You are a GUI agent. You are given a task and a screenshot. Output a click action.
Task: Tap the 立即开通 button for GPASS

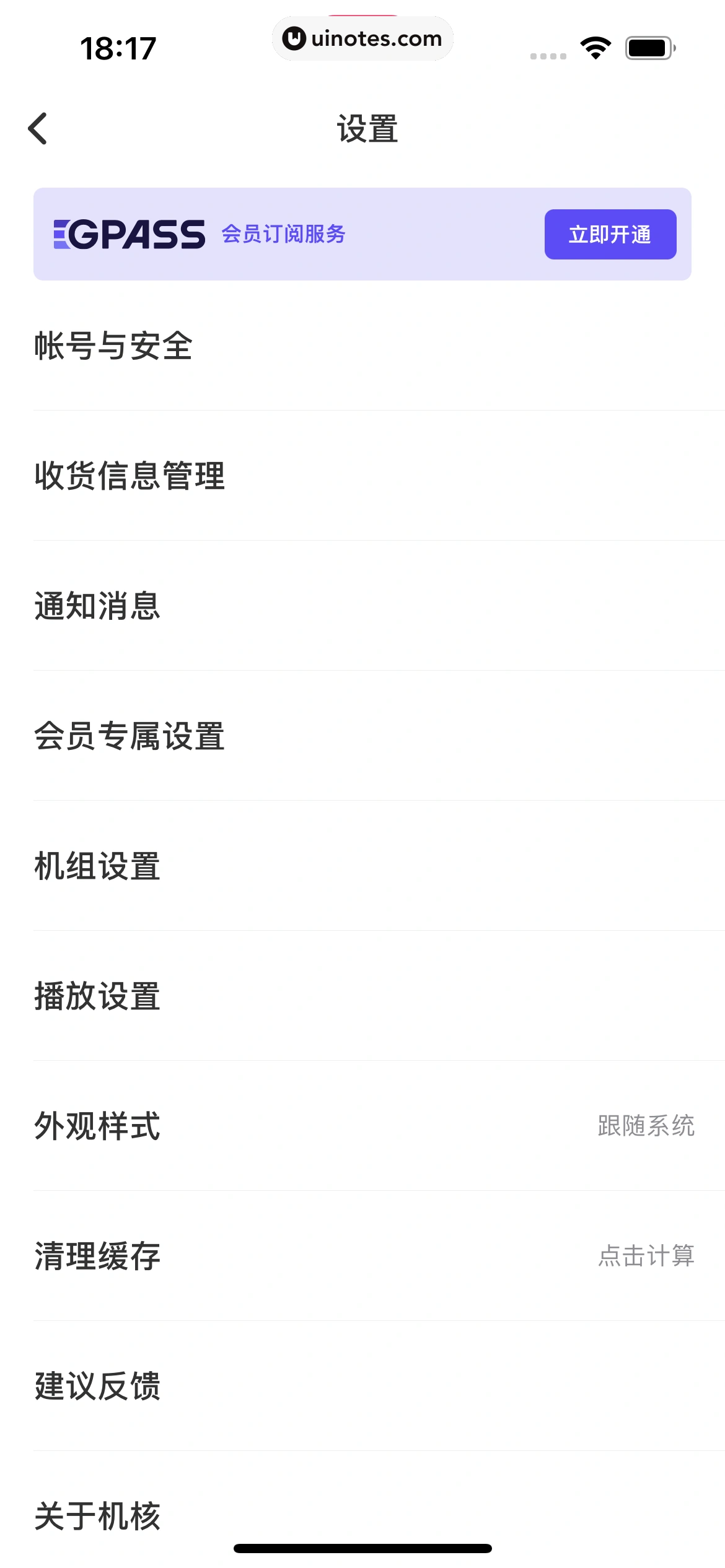610,234
